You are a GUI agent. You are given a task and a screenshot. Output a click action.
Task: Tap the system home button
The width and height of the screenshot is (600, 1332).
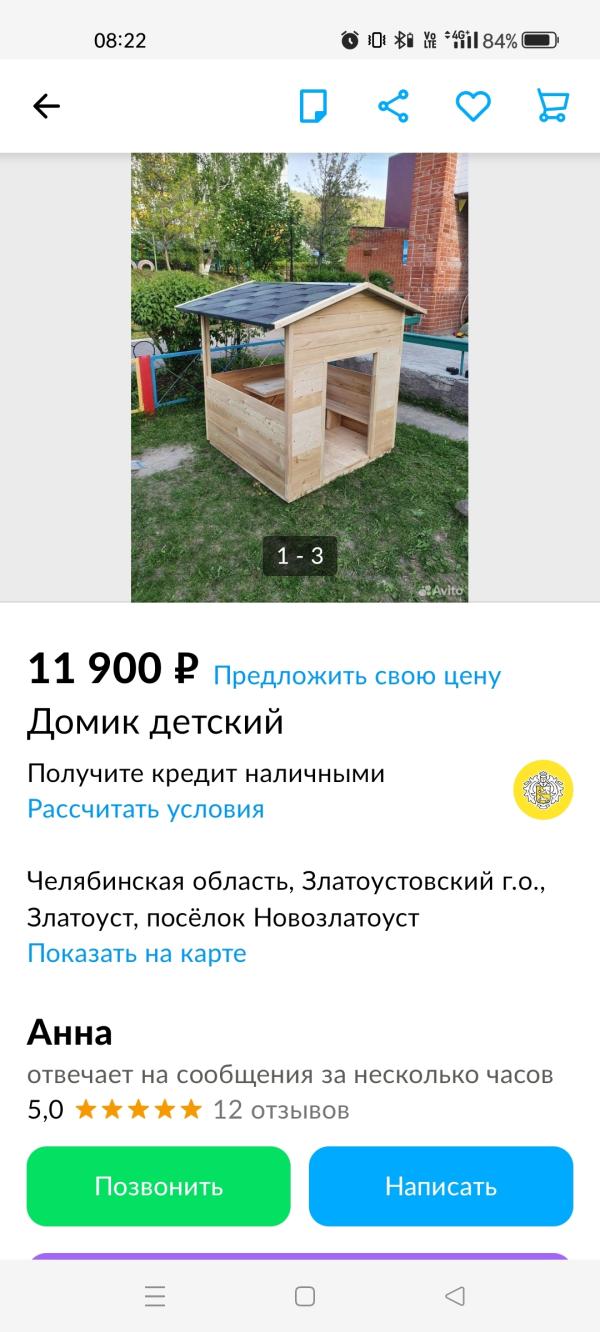click(305, 1297)
